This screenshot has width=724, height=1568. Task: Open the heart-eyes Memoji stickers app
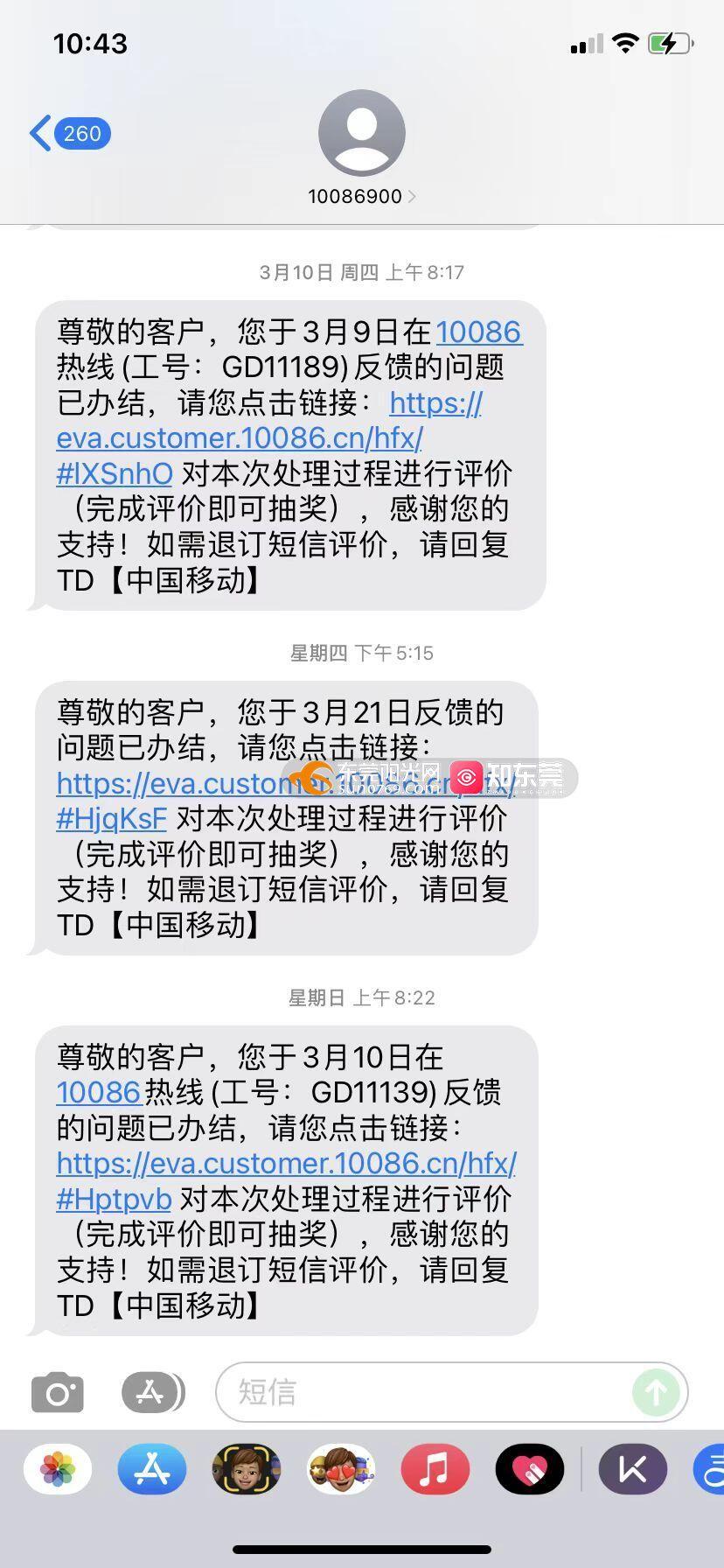pos(341,1469)
